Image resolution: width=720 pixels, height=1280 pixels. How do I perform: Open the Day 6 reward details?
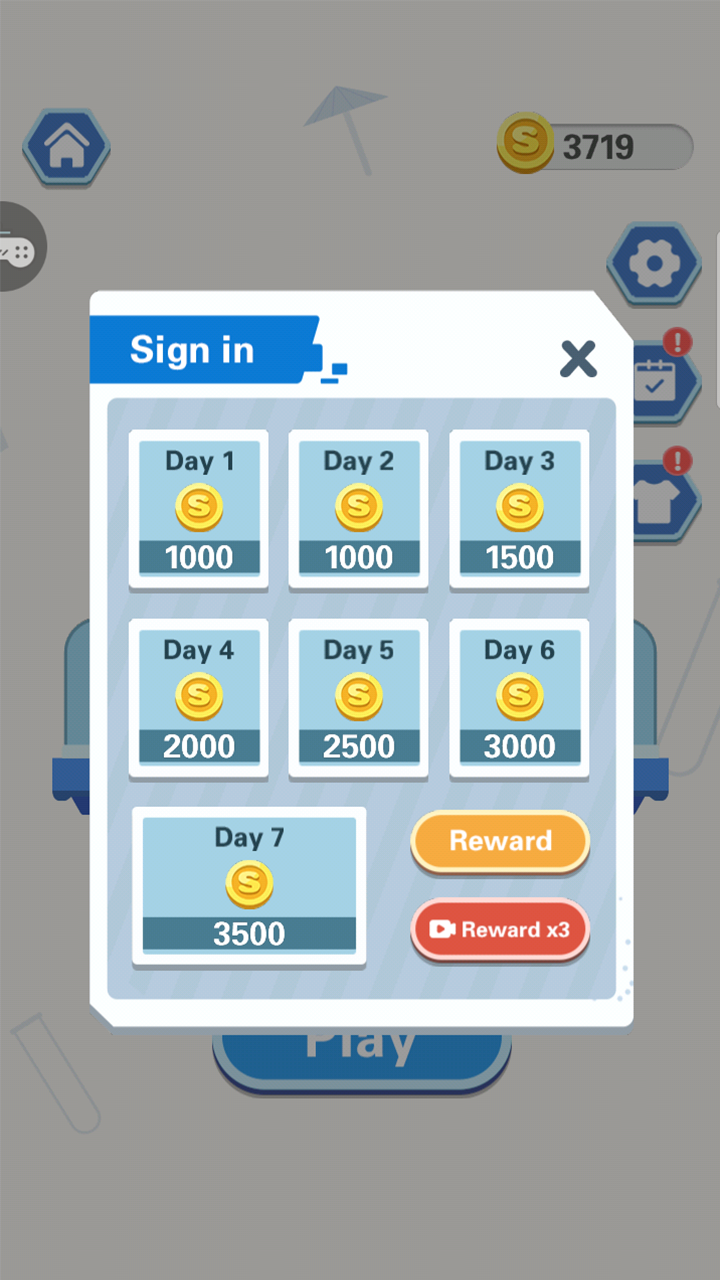[518, 698]
